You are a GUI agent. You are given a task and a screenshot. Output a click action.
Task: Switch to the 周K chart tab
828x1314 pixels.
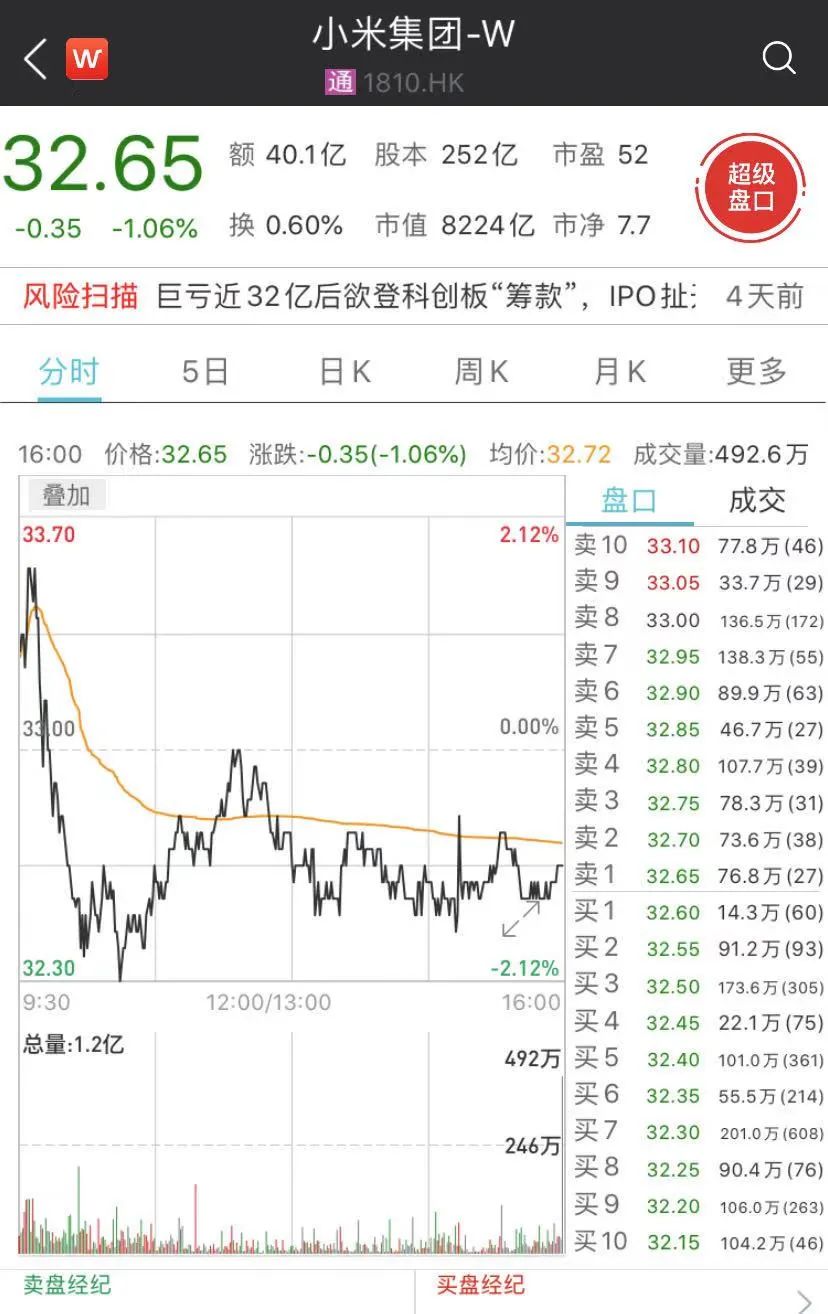click(x=481, y=372)
